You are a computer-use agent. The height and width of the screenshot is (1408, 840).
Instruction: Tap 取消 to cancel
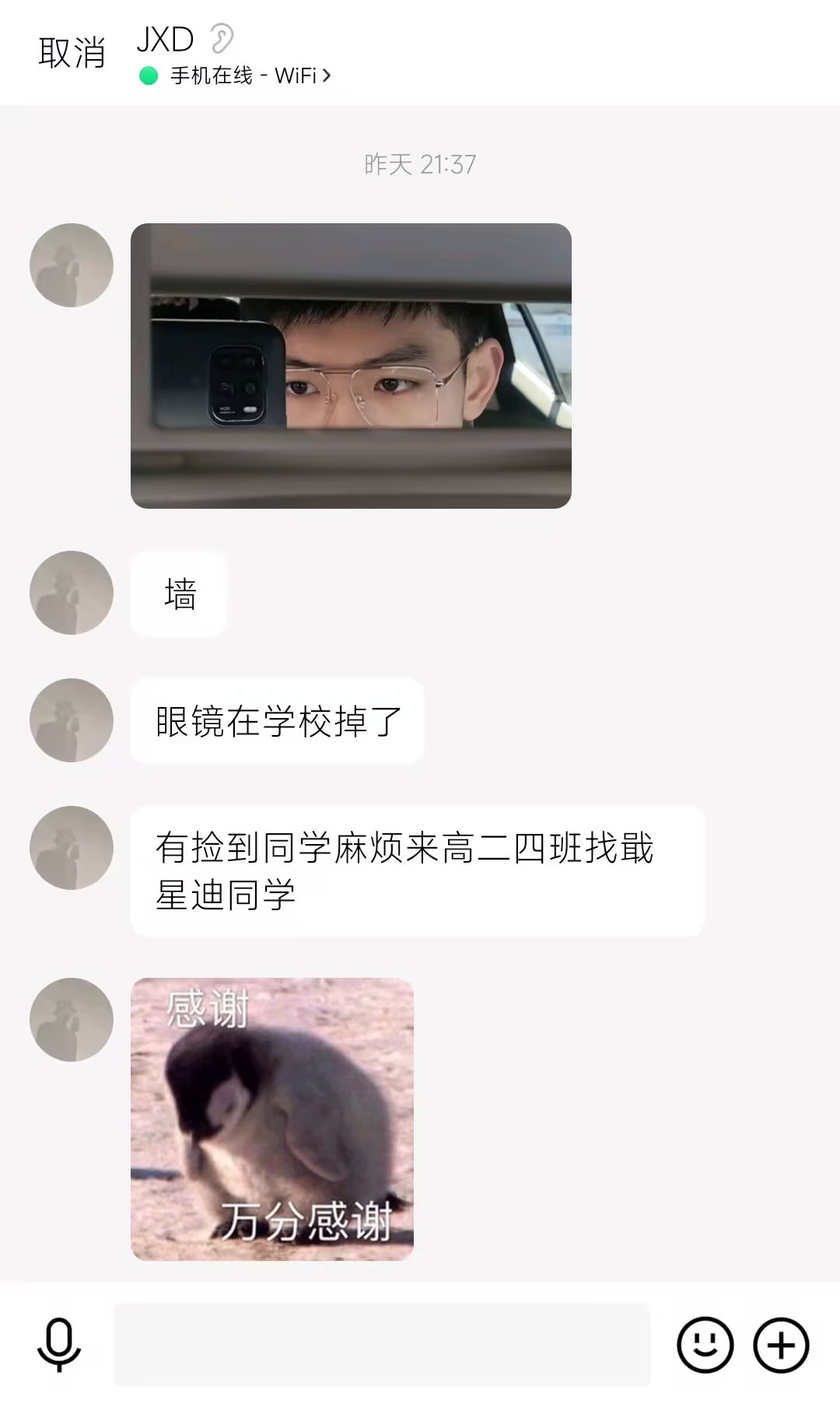[x=72, y=53]
